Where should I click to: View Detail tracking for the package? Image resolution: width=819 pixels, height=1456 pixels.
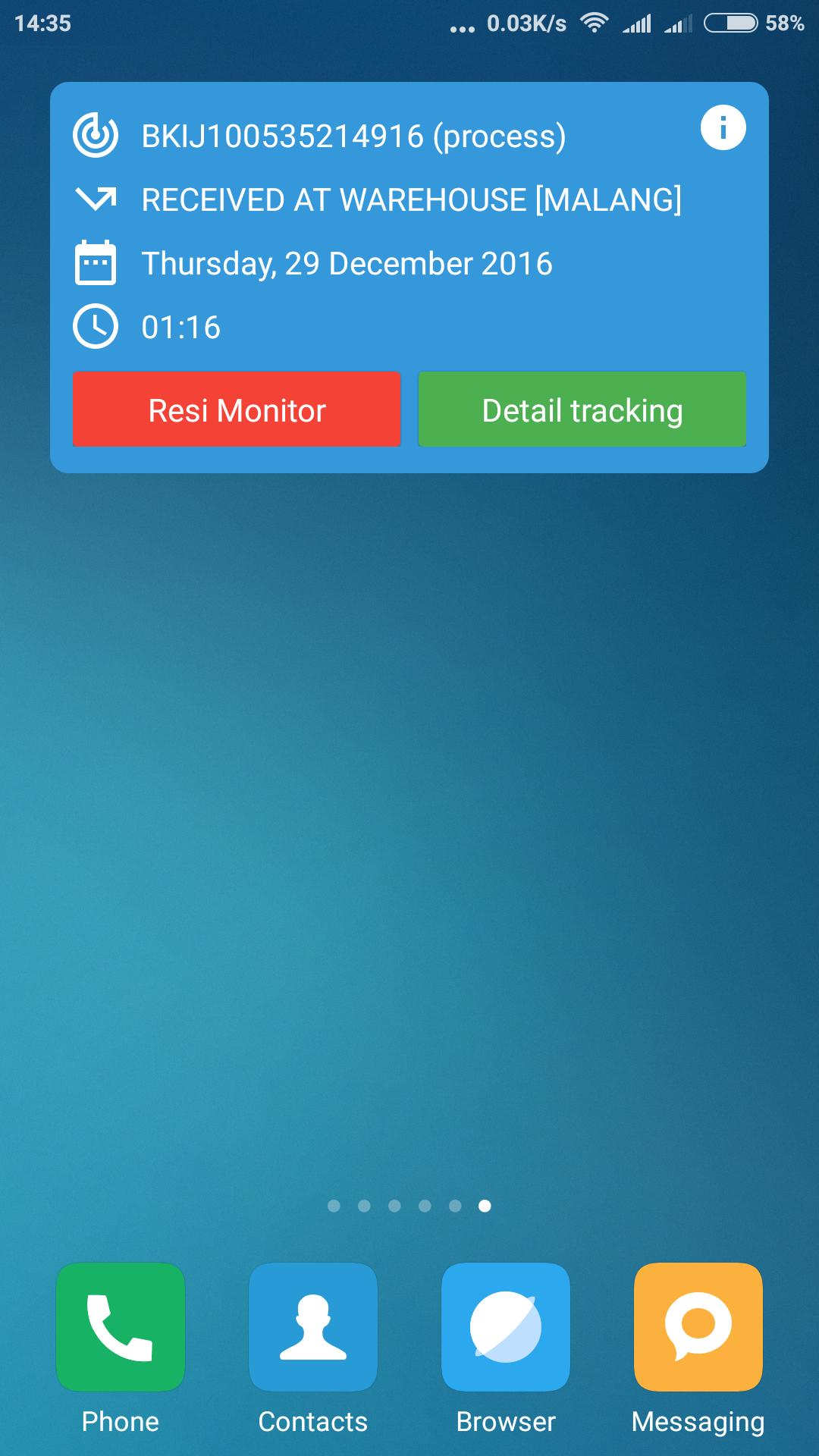coord(582,409)
